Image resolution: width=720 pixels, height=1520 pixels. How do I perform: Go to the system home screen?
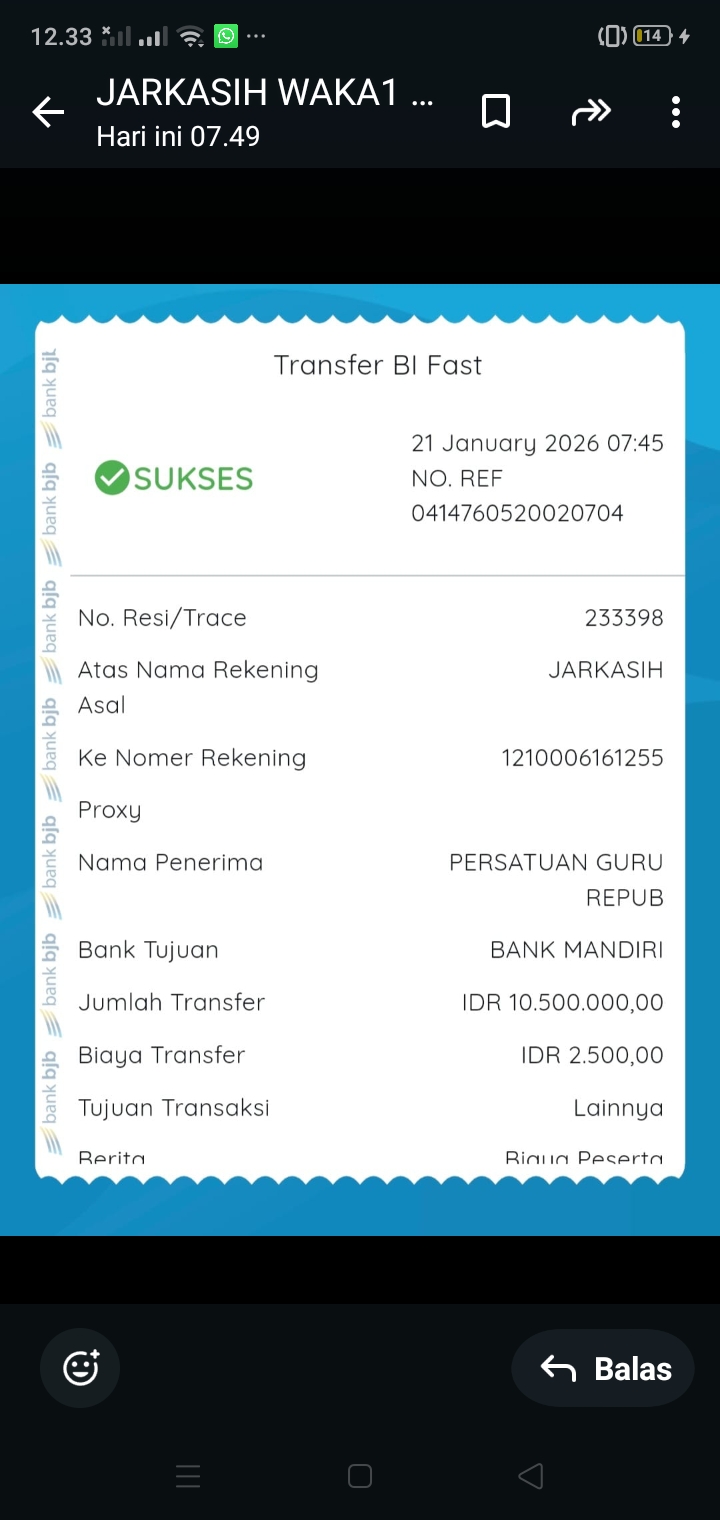(x=360, y=1476)
